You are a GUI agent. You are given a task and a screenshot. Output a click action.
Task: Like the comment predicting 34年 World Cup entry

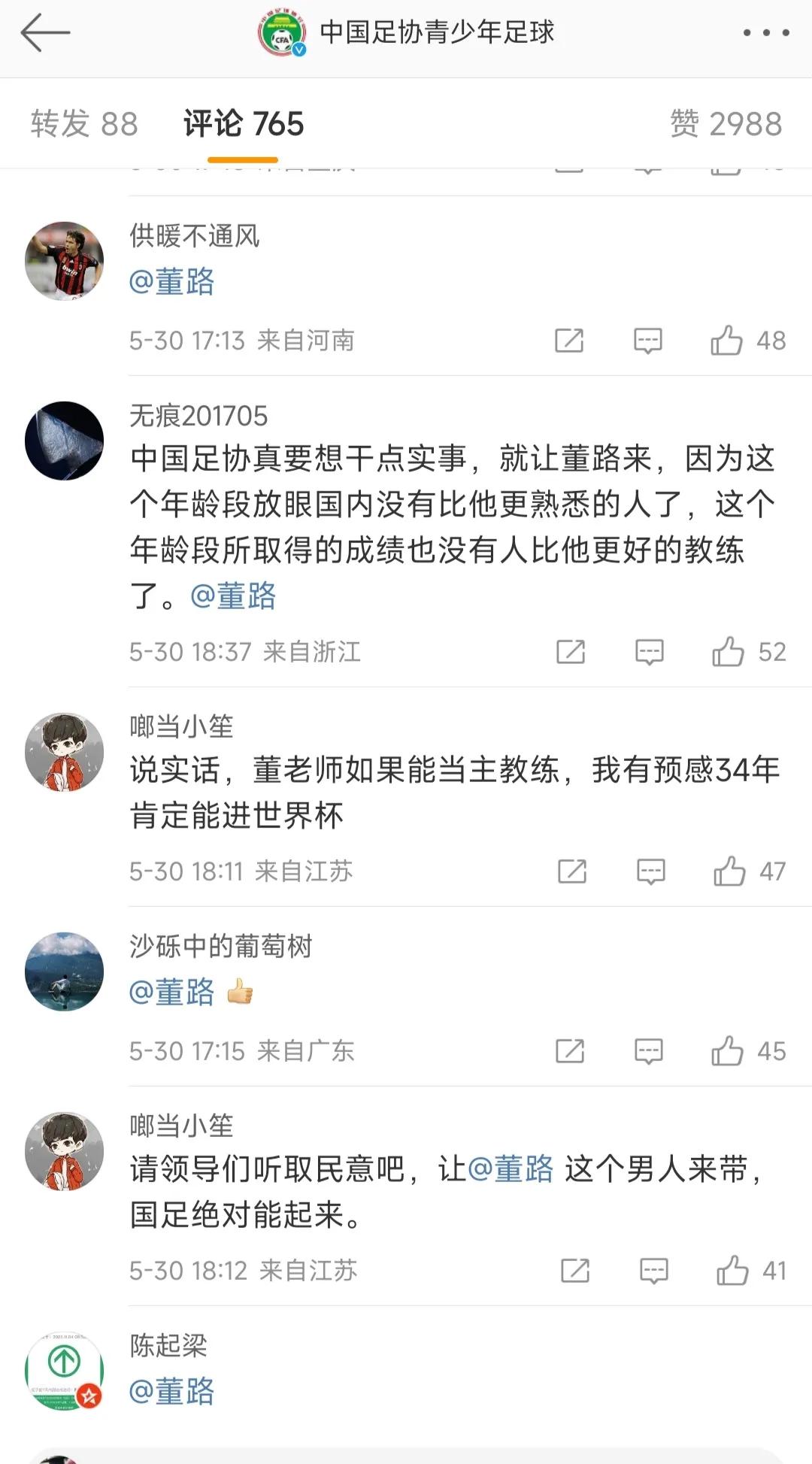(728, 871)
